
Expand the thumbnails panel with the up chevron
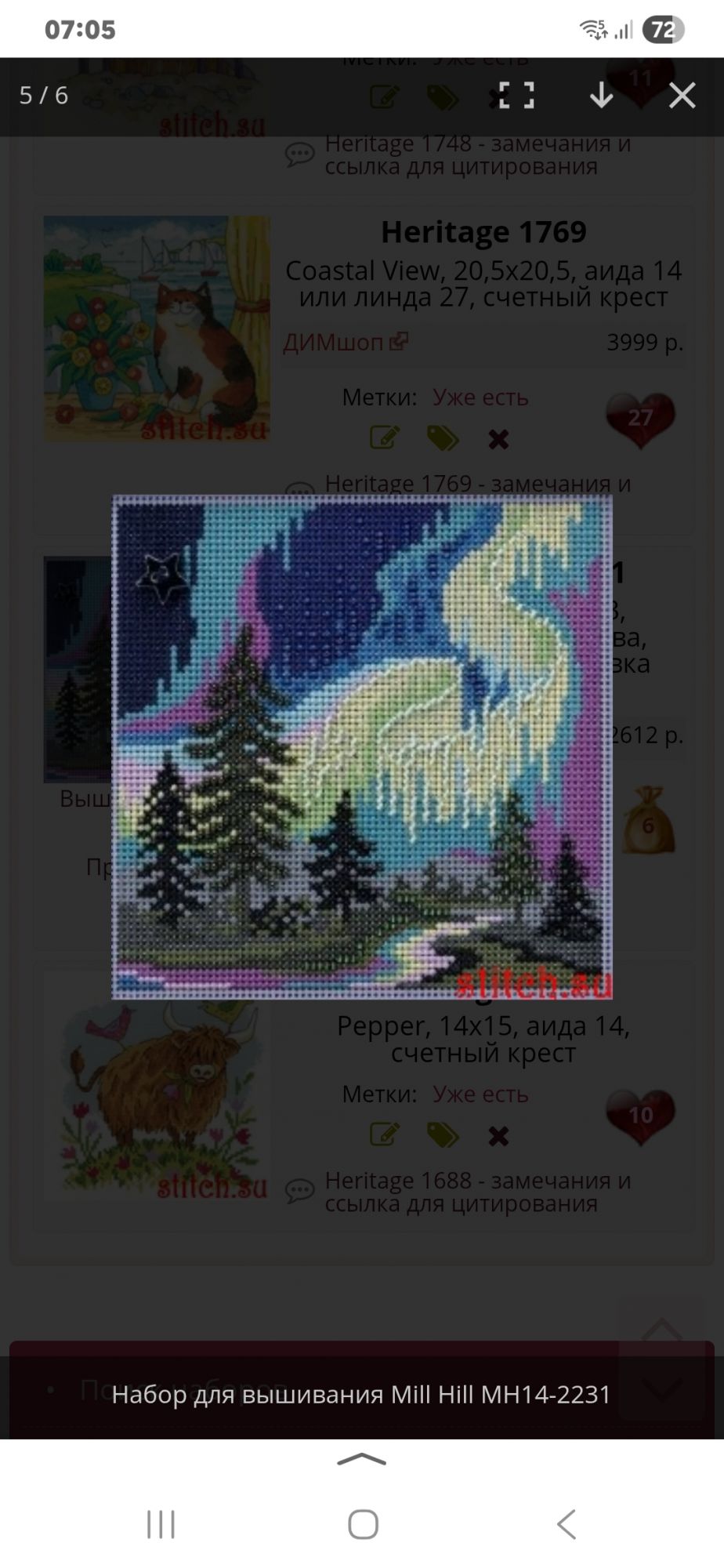click(x=361, y=1460)
